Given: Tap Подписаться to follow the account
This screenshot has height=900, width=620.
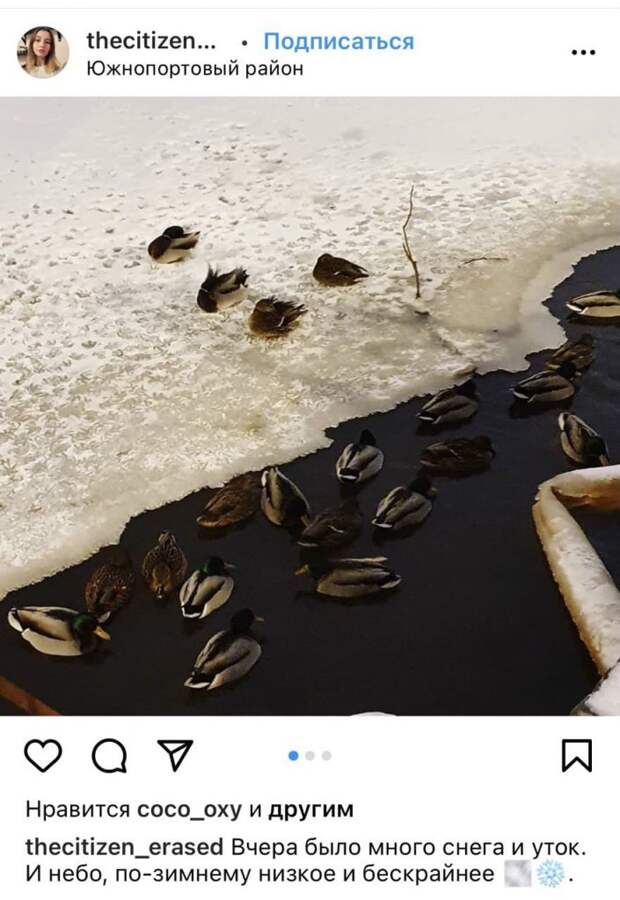Looking at the screenshot, I should (x=338, y=41).
